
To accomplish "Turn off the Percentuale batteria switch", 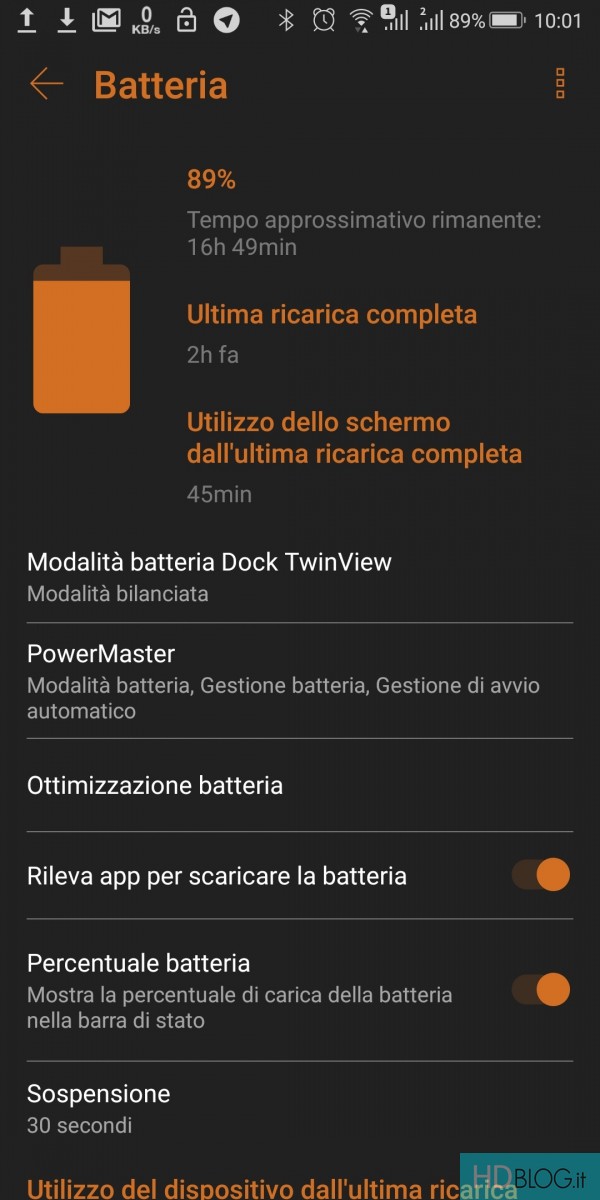I will tap(541, 990).
